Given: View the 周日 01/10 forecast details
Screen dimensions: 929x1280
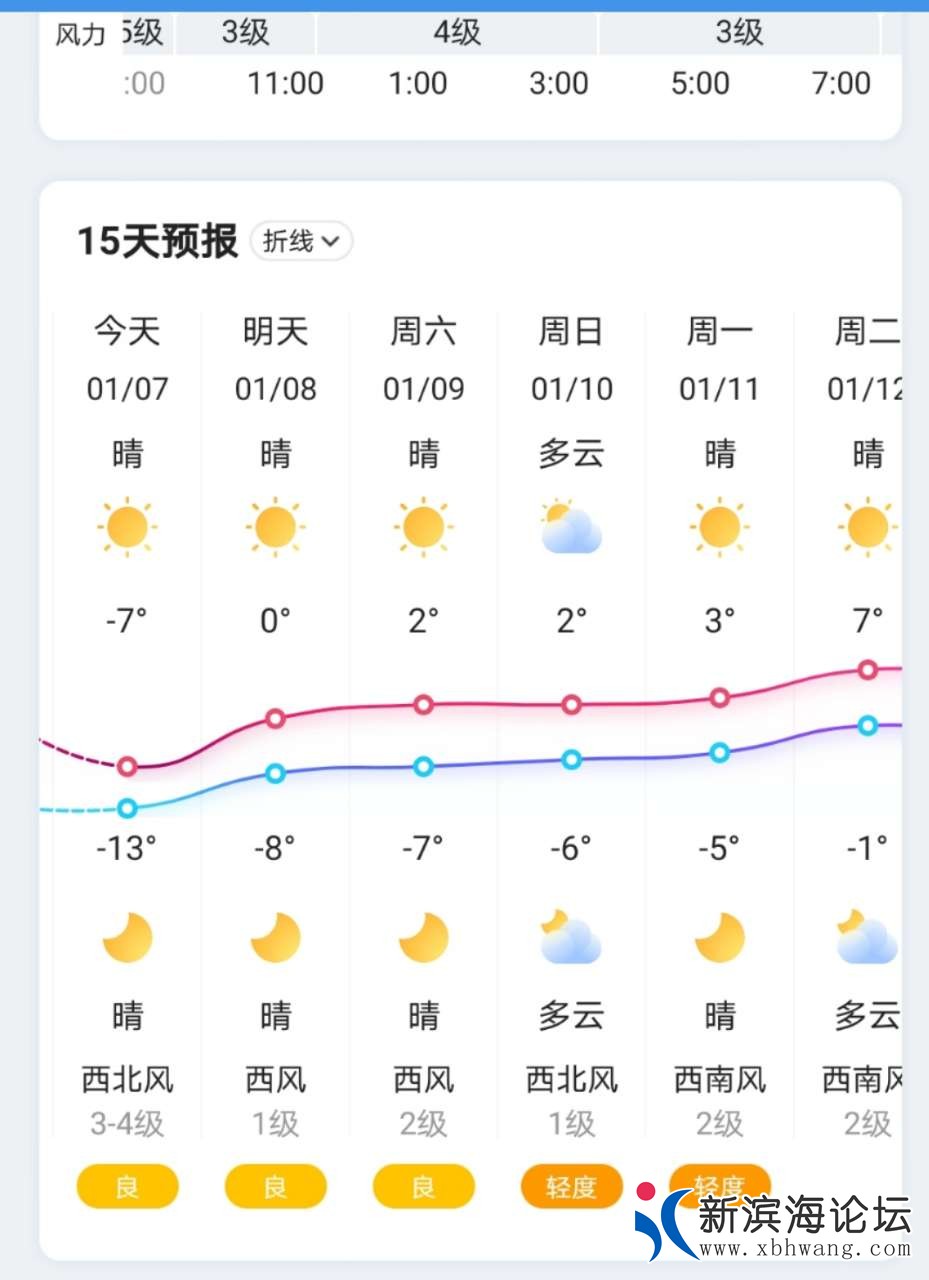Looking at the screenshot, I should click(571, 359).
